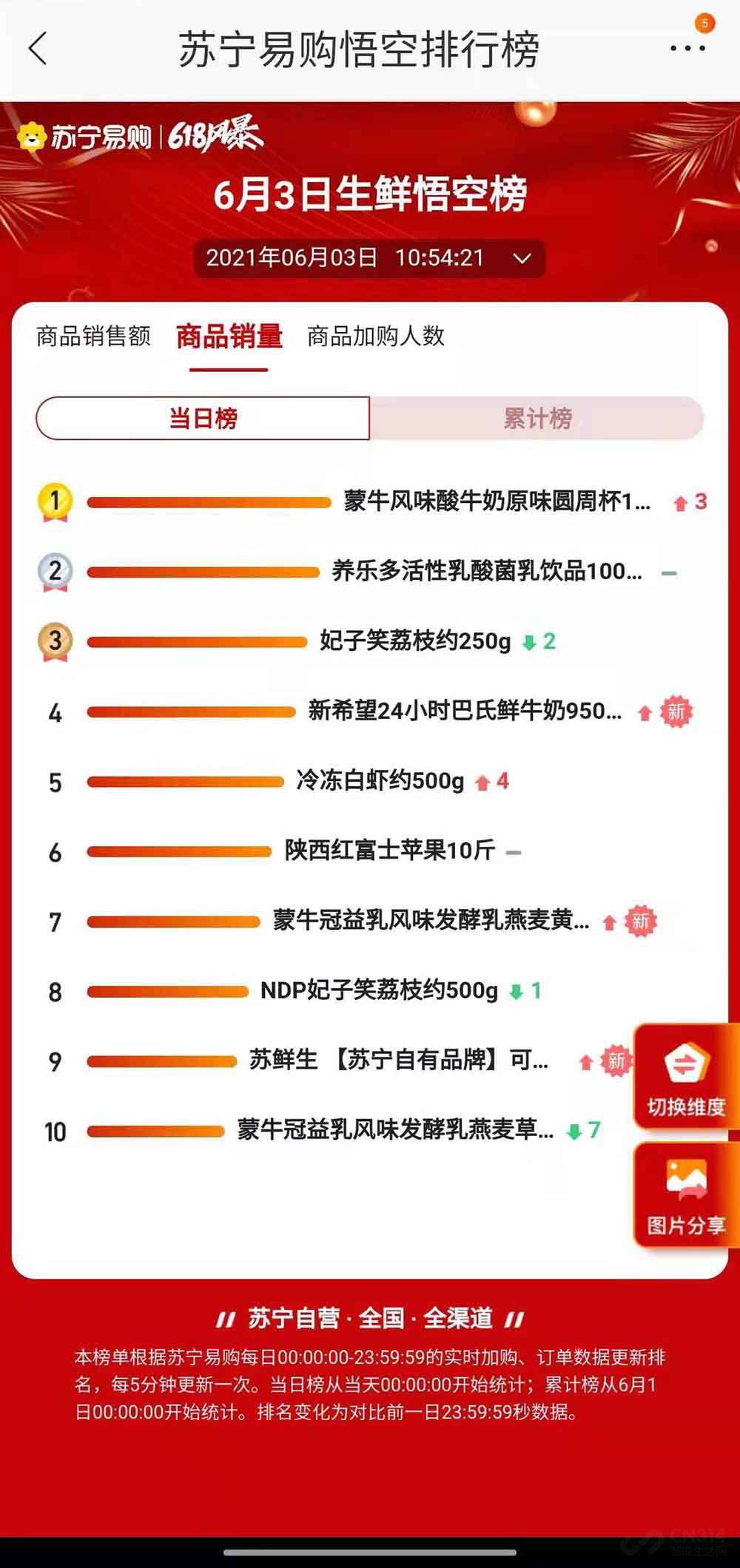Open rank 1 蒙牛风味酸牛奶原味圆周杯
This screenshot has width=740, height=1568.
[x=497, y=501]
